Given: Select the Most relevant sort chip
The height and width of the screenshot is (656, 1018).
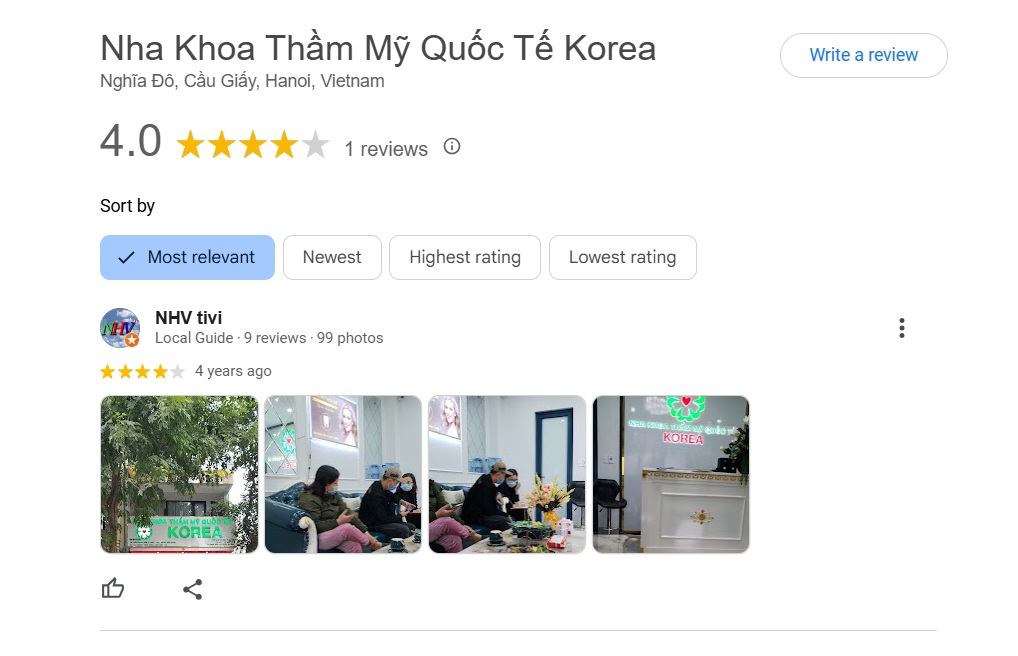Looking at the screenshot, I should [187, 257].
